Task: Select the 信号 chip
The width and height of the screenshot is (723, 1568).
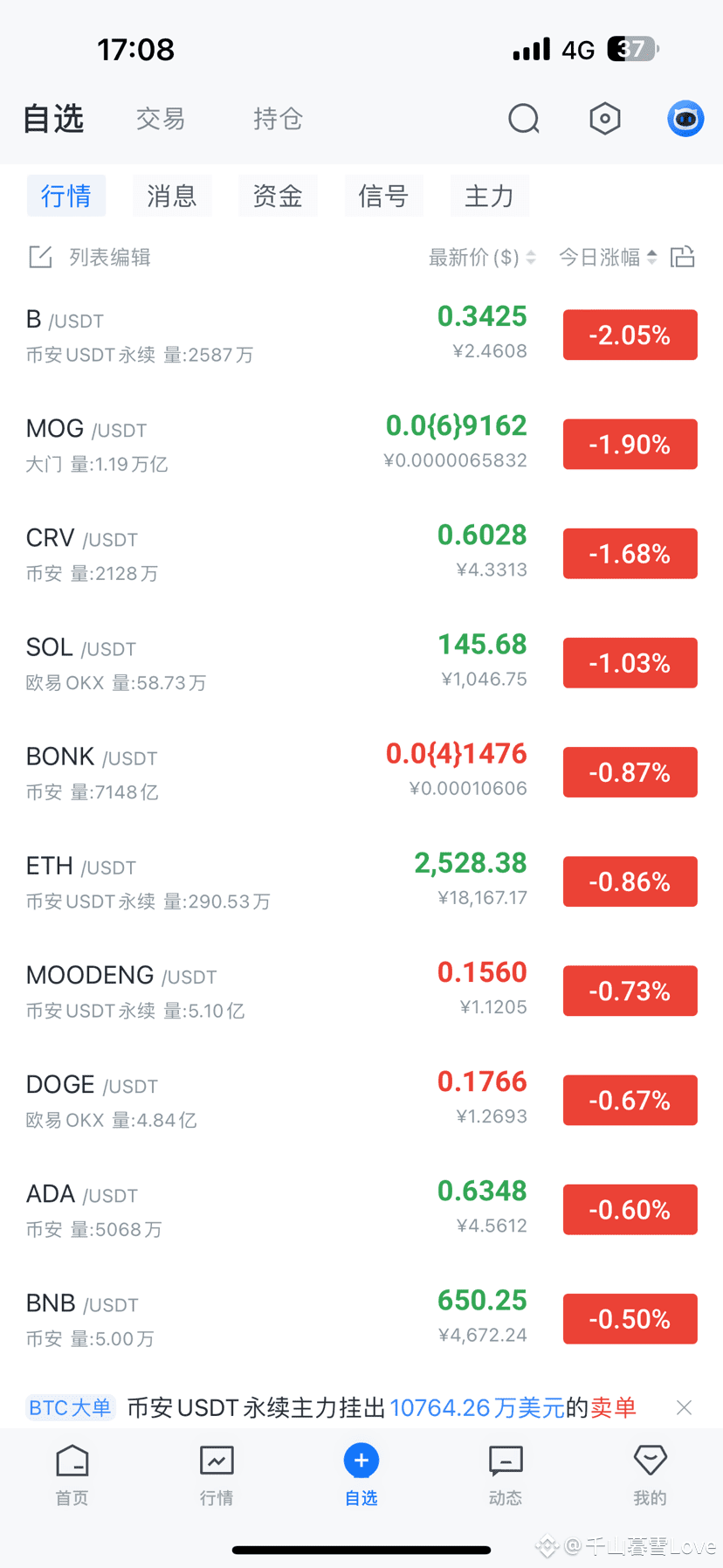Action: (x=383, y=196)
